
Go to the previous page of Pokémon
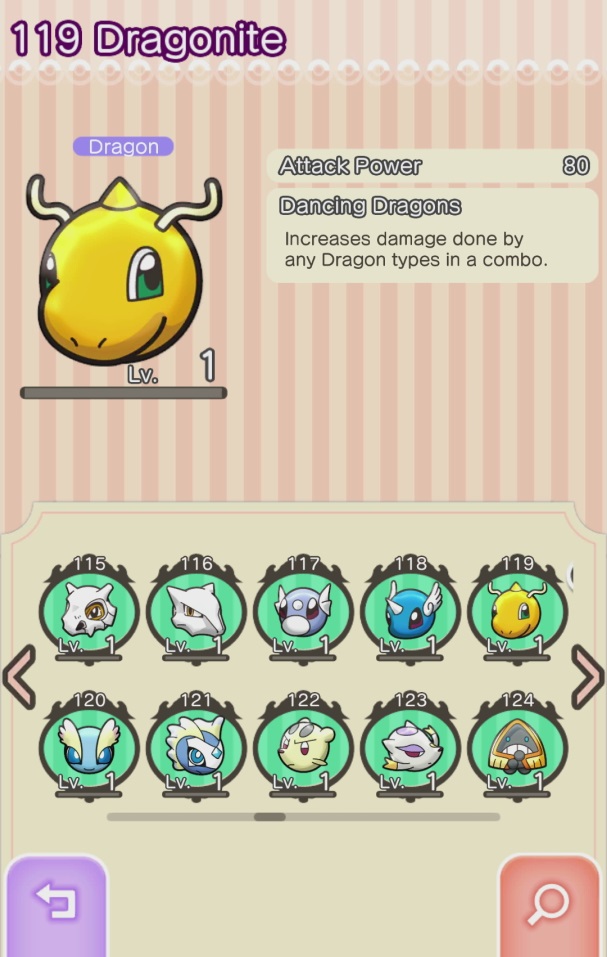pyautogui.click(x=19, y=677)
